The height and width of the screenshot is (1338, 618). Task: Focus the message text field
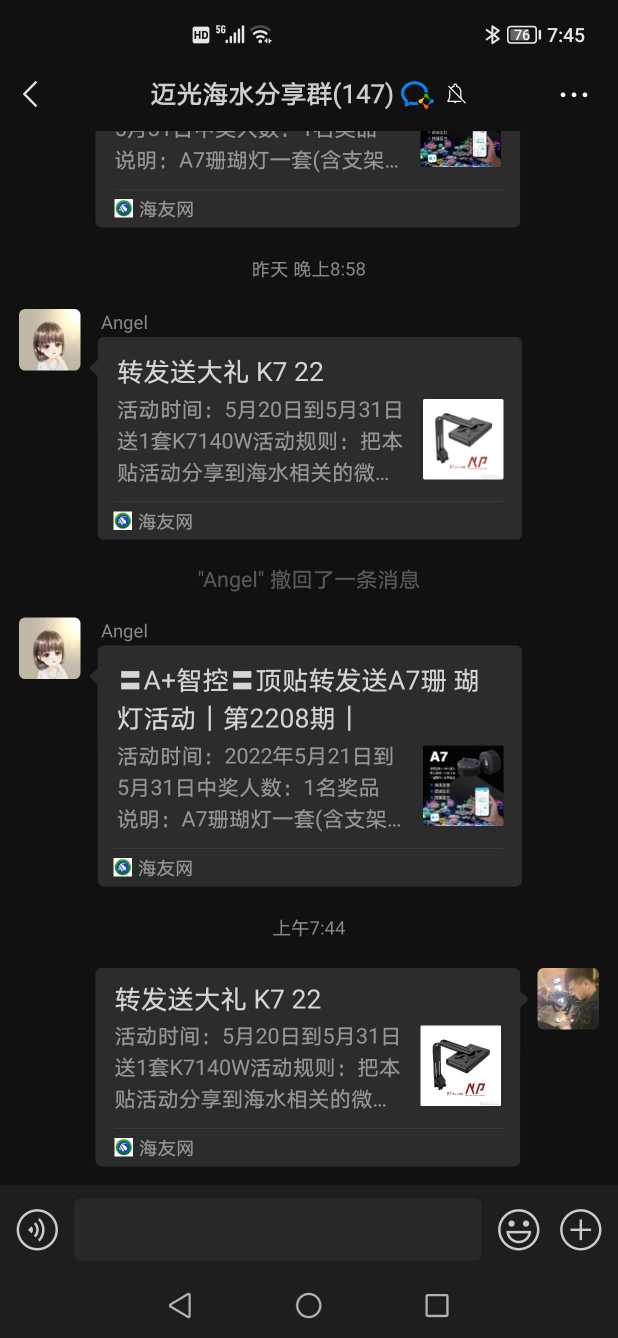(x=277, y=1229)
